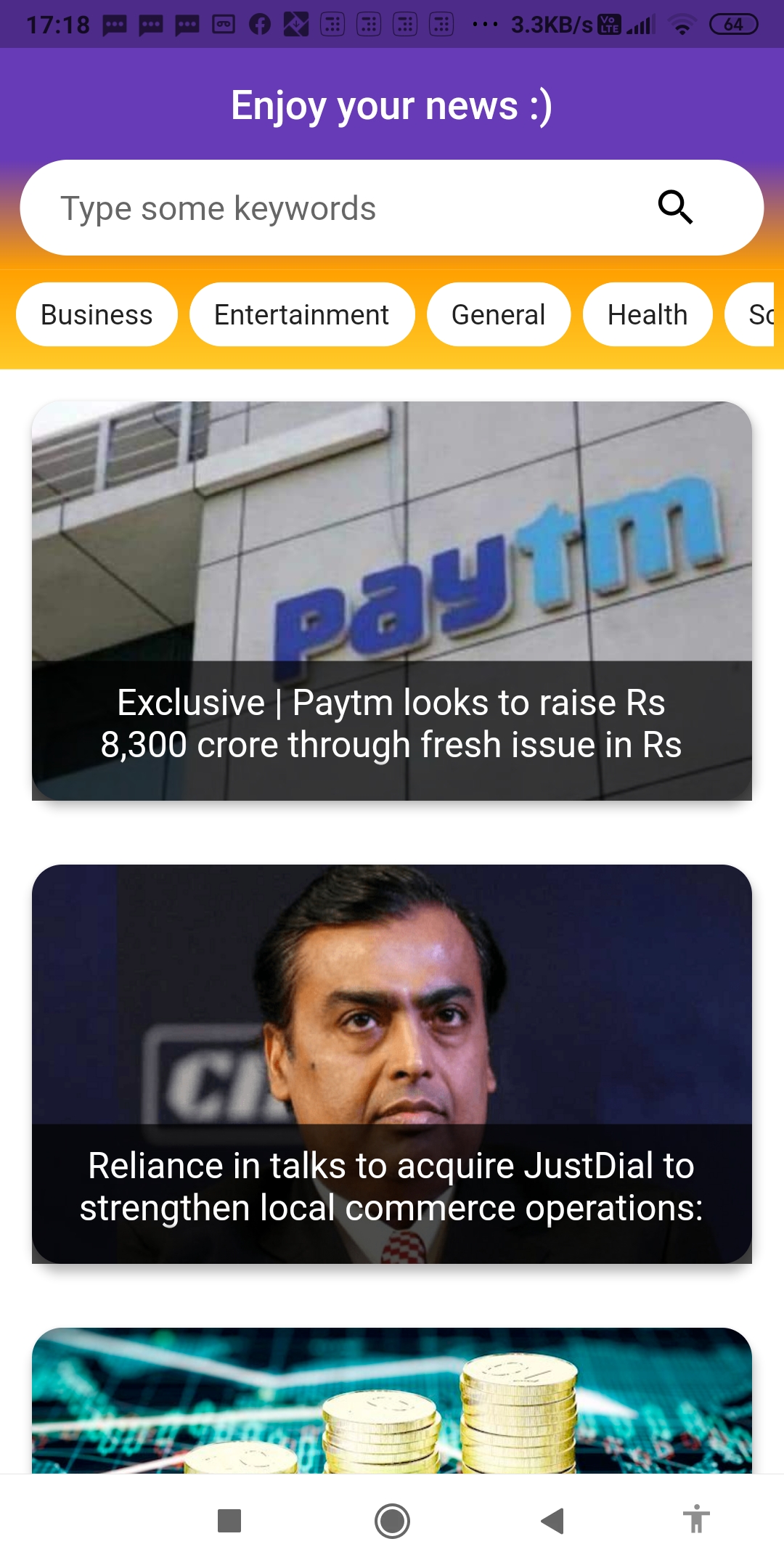The image size is (784, 1568).
Task: Filter news by Health chip
Action: tap(647, 315)
